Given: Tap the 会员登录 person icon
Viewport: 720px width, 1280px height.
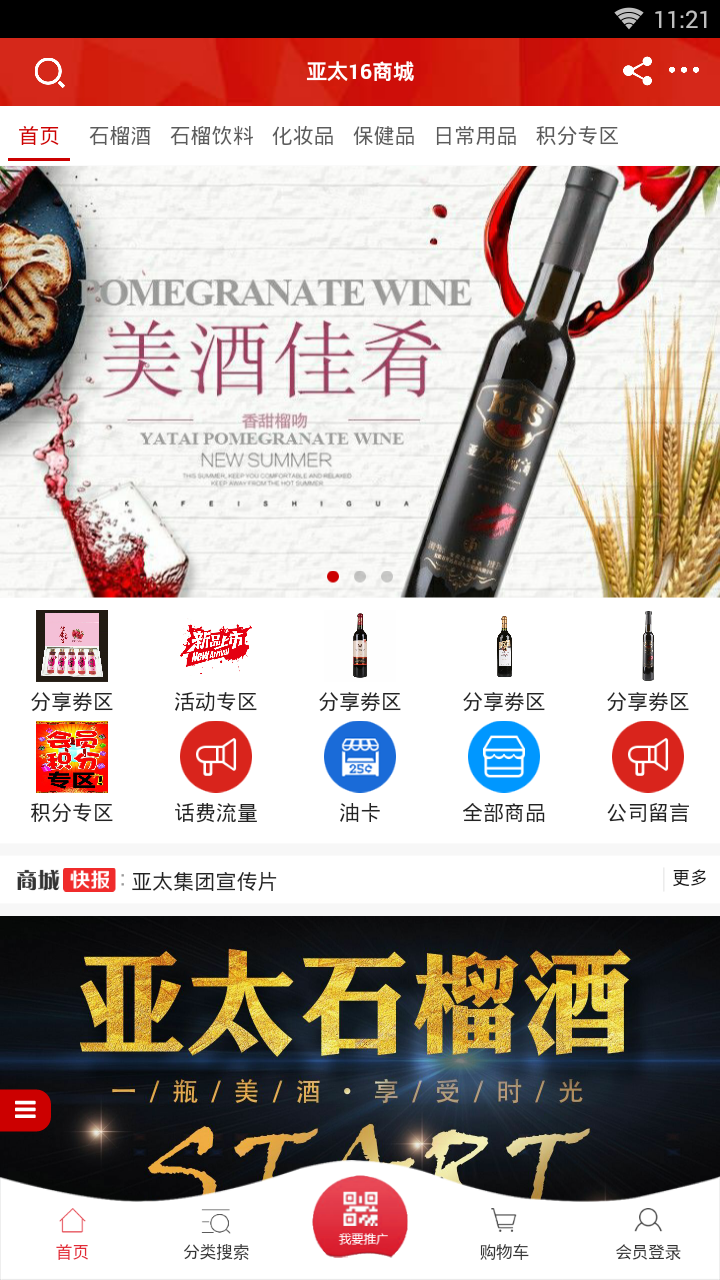Looking at the screenshot, I should [648, 1220].
